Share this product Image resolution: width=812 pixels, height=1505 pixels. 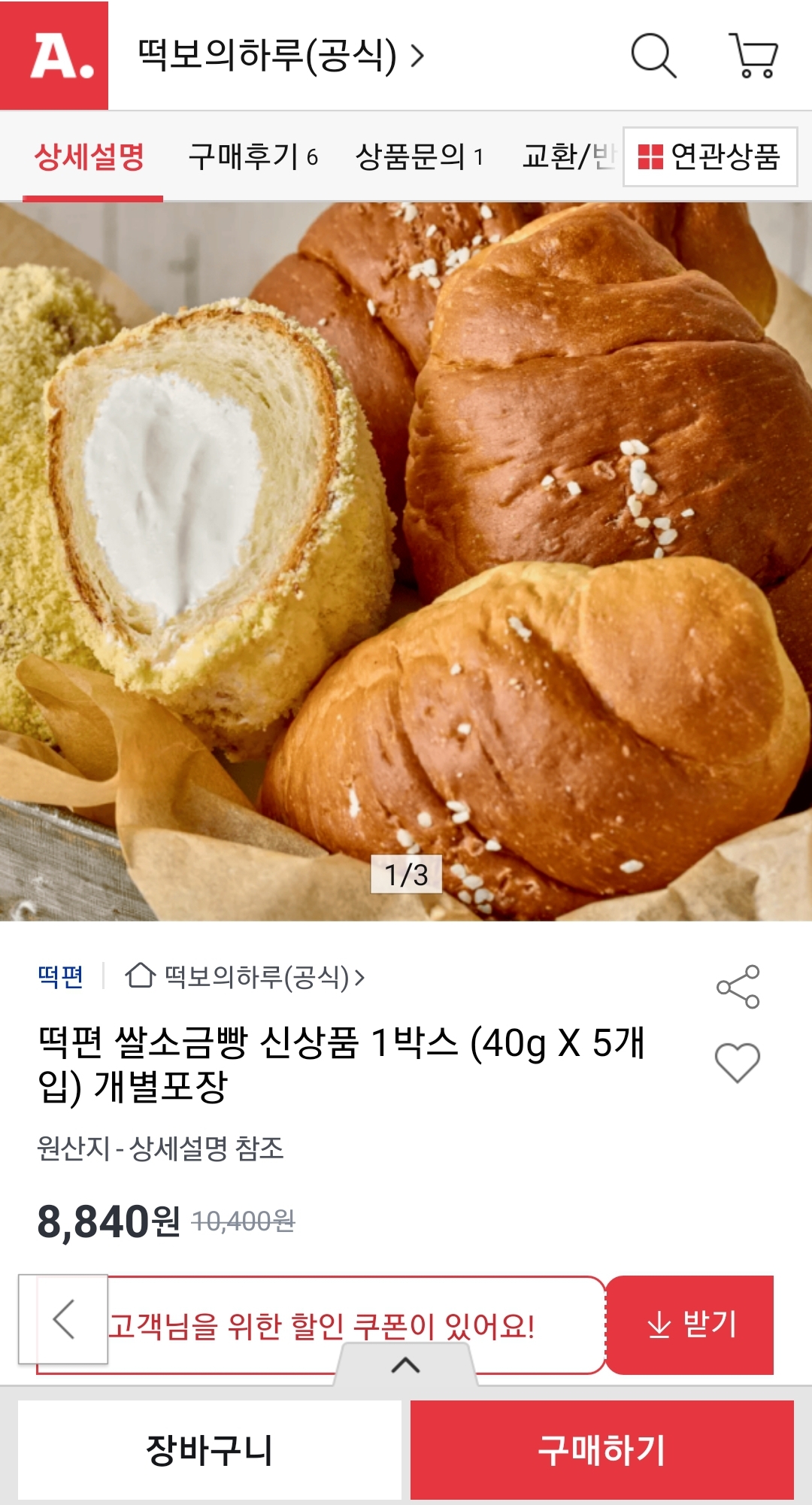[x=738, y=986]
